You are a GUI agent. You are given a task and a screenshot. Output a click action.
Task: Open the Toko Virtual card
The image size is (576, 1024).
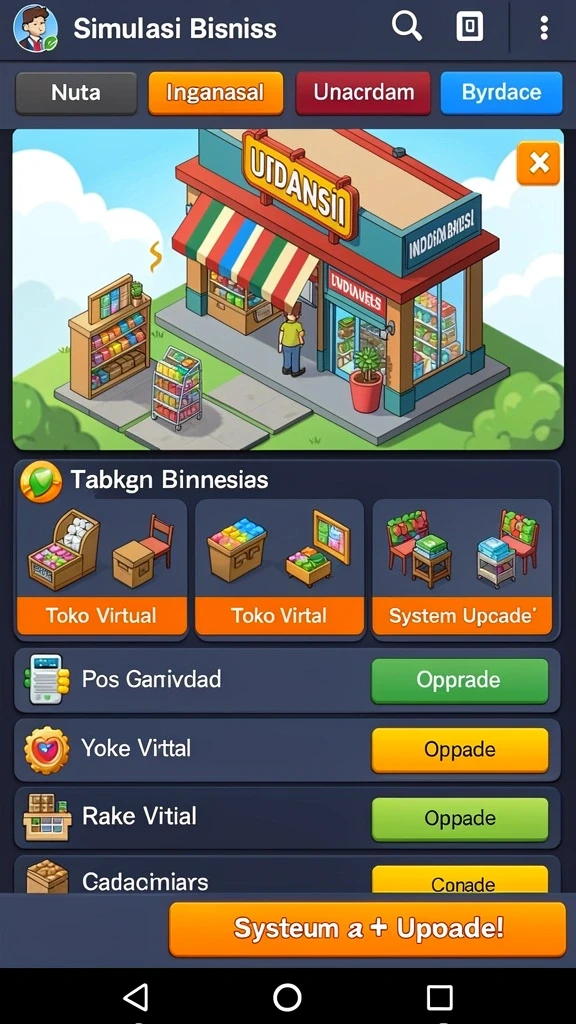(101, 567)
